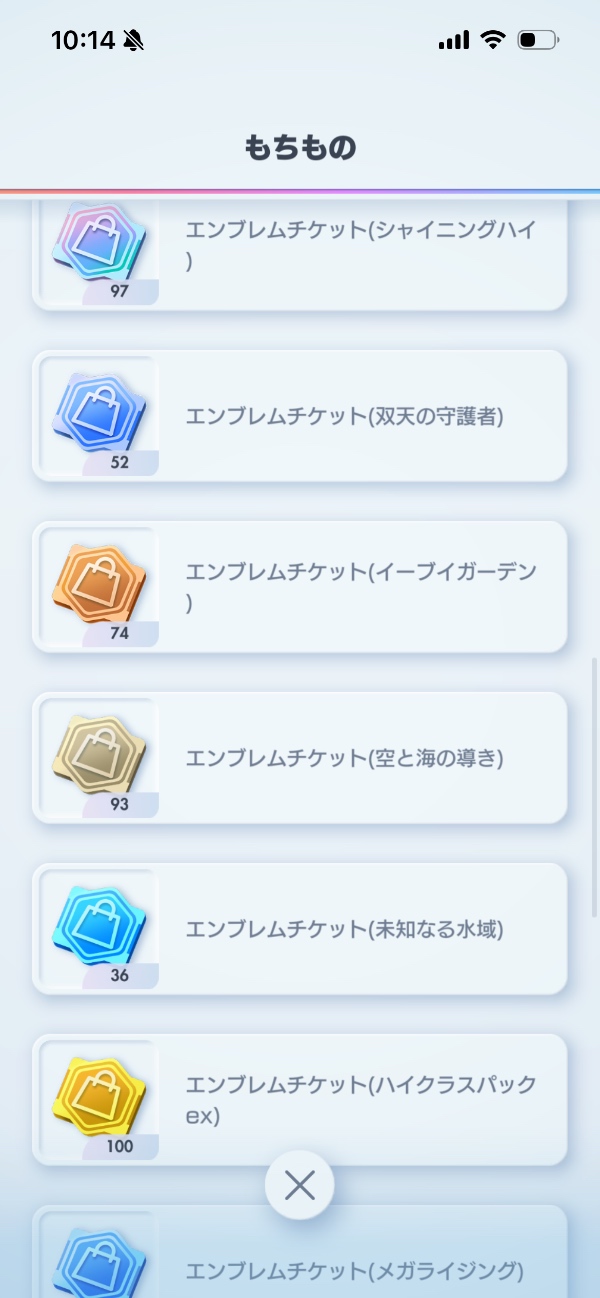
Task: View エンブレムチケット(イーブイガーデン) details
Action: click(x=300, y=587)
